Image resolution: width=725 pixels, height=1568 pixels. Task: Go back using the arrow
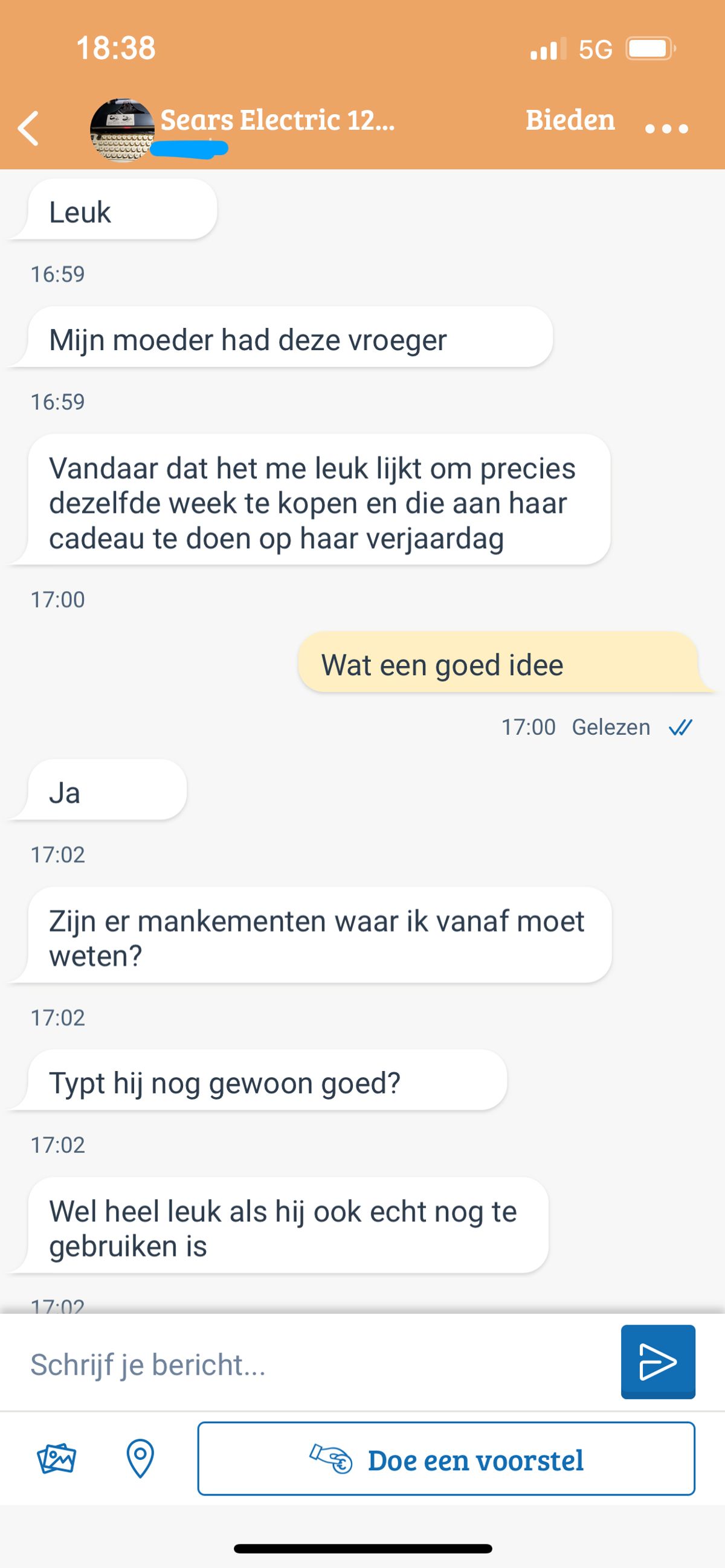[x=28, y=129]
